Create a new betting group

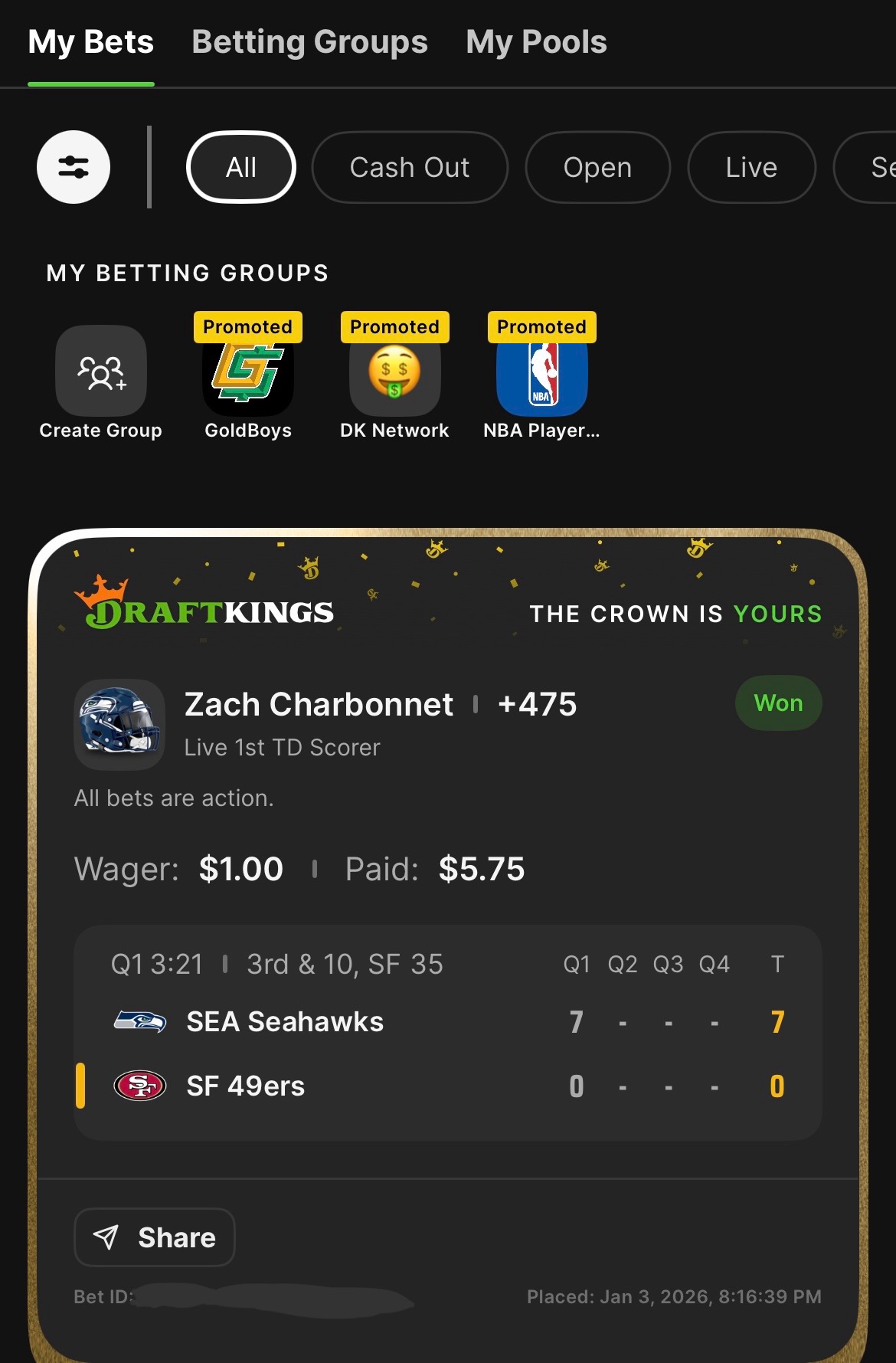pos(100,372)
